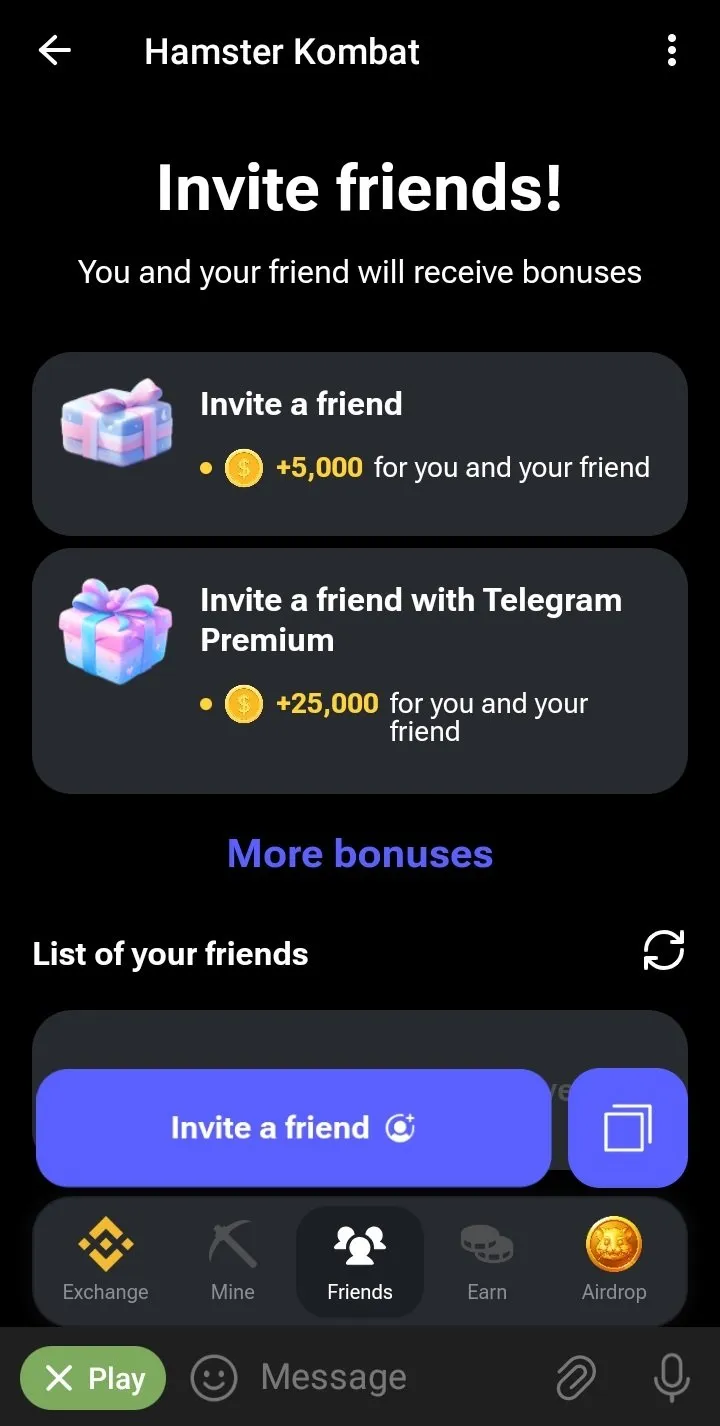
Task: Open the More bonuses link
Action: coord(360,854)
